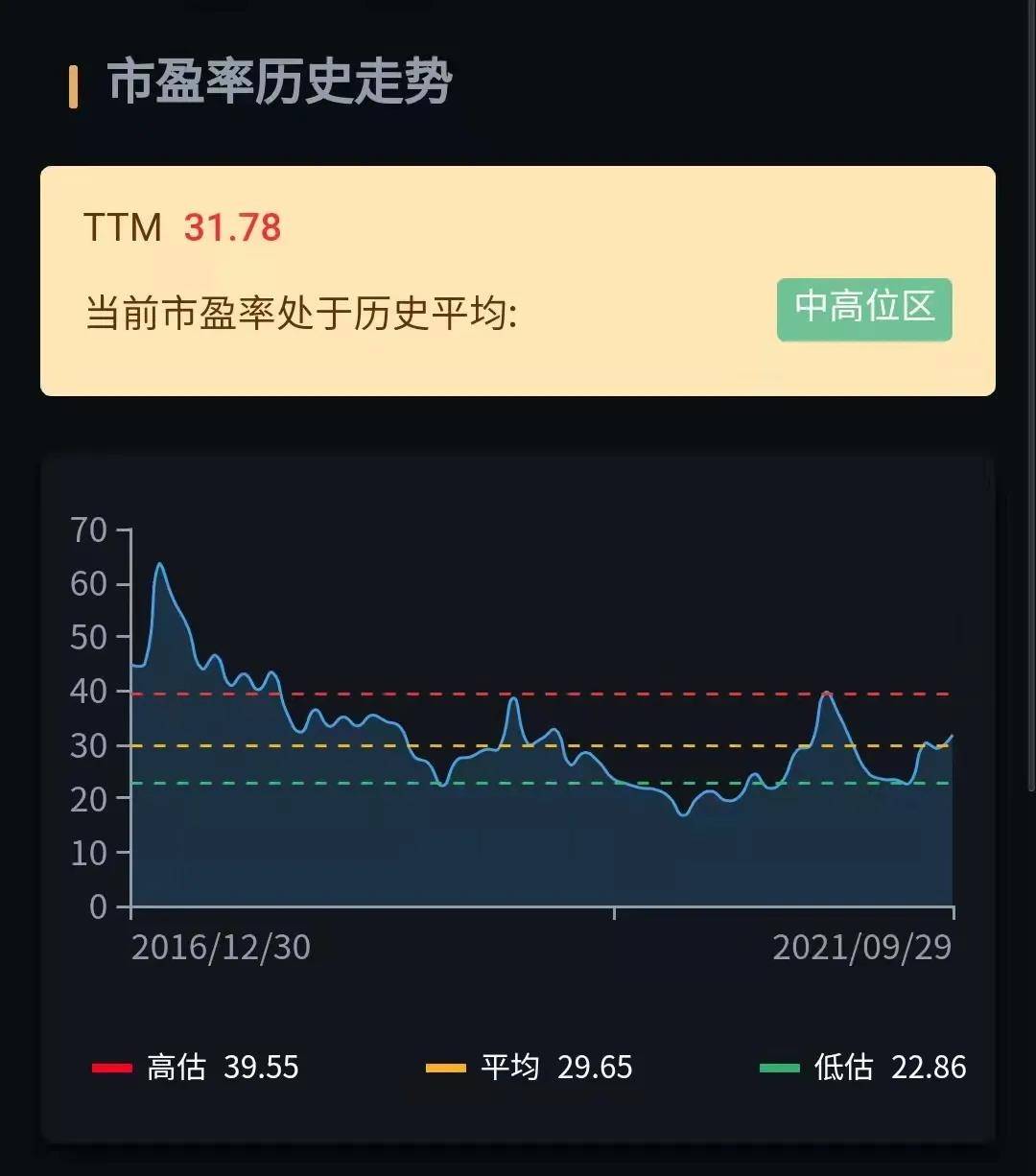Toggle the 低估 22.86 legend line

[x=863, y=1068]
